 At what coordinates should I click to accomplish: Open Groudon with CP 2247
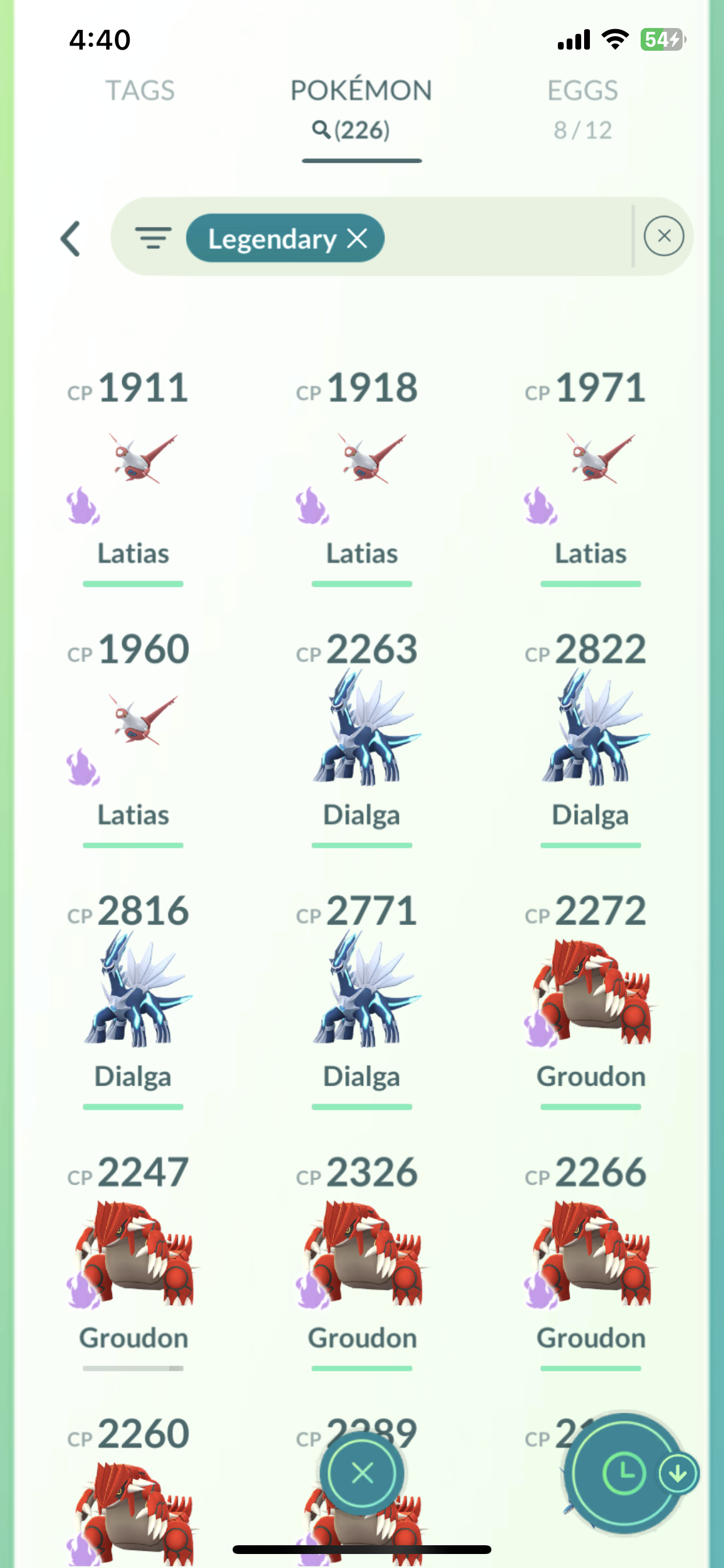[134, 1254]
